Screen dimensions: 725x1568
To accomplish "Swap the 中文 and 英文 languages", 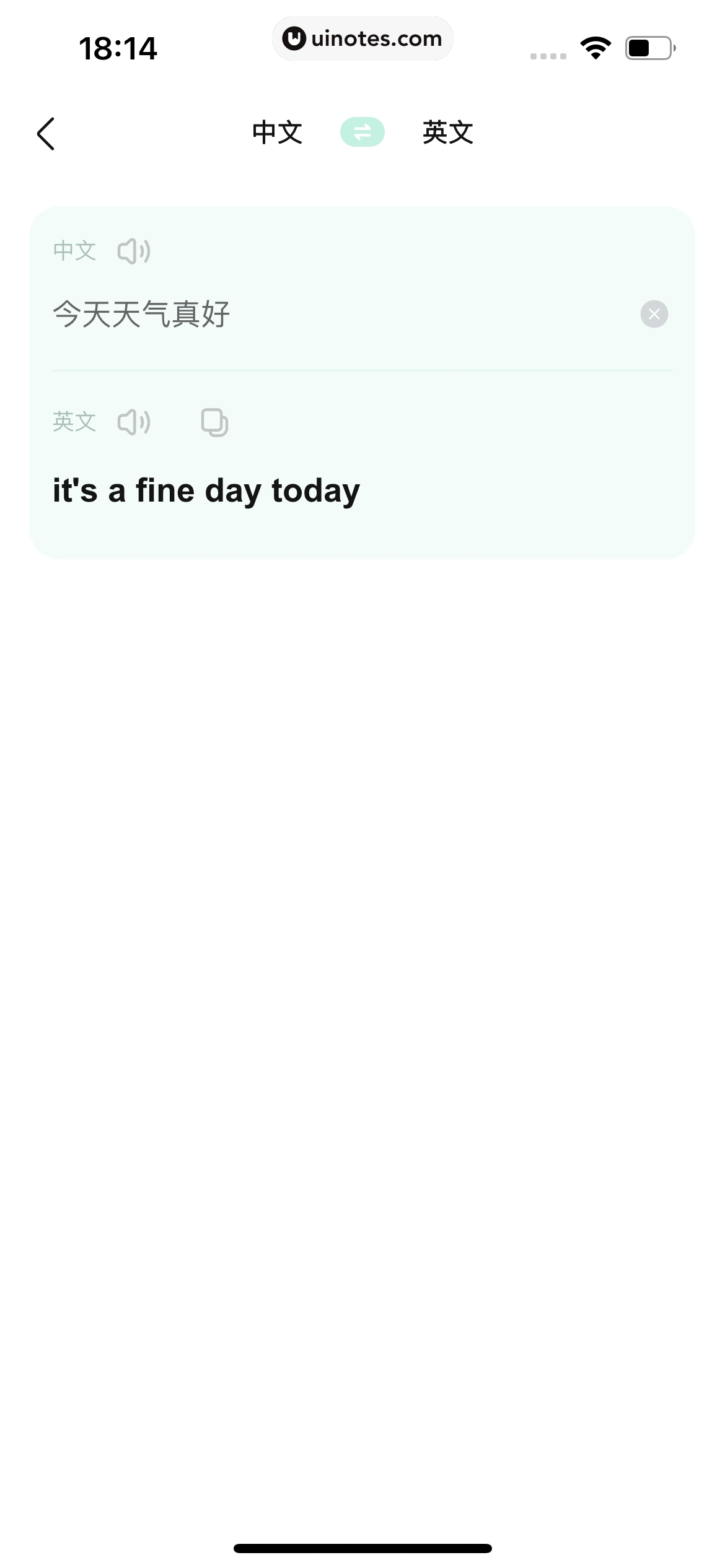I will [362, 132].
